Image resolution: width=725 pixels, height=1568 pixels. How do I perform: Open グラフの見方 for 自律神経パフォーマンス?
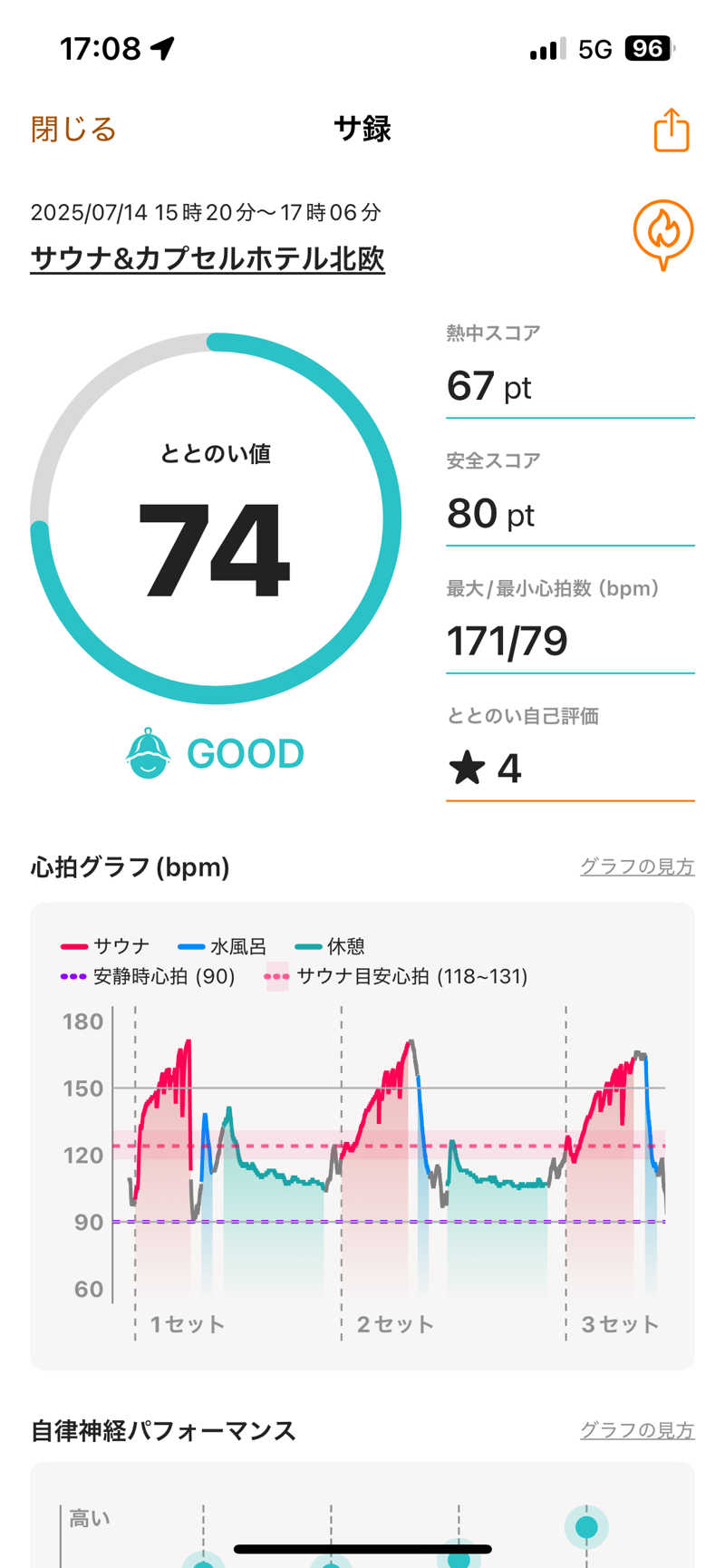(636, 1430)
